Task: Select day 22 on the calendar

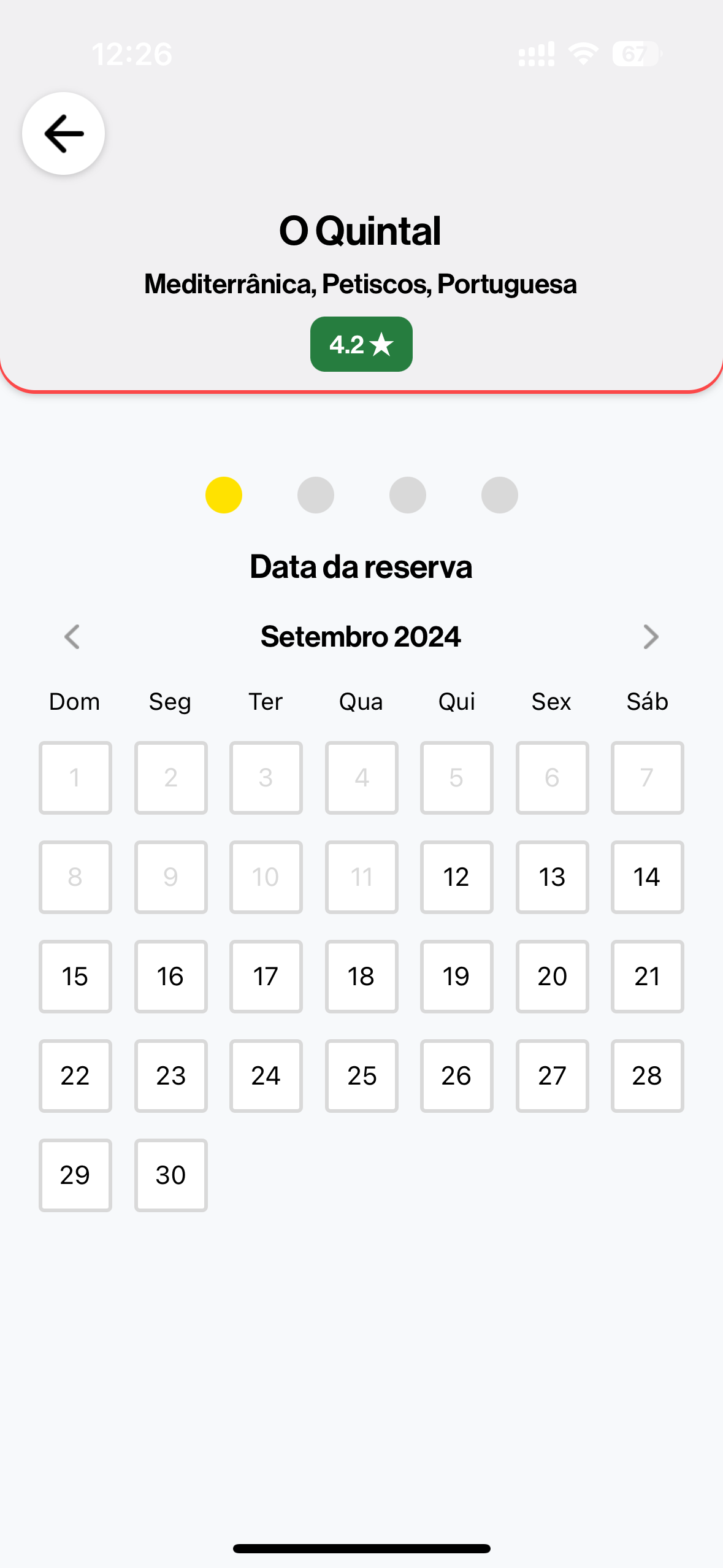Action: (75, 1076)
